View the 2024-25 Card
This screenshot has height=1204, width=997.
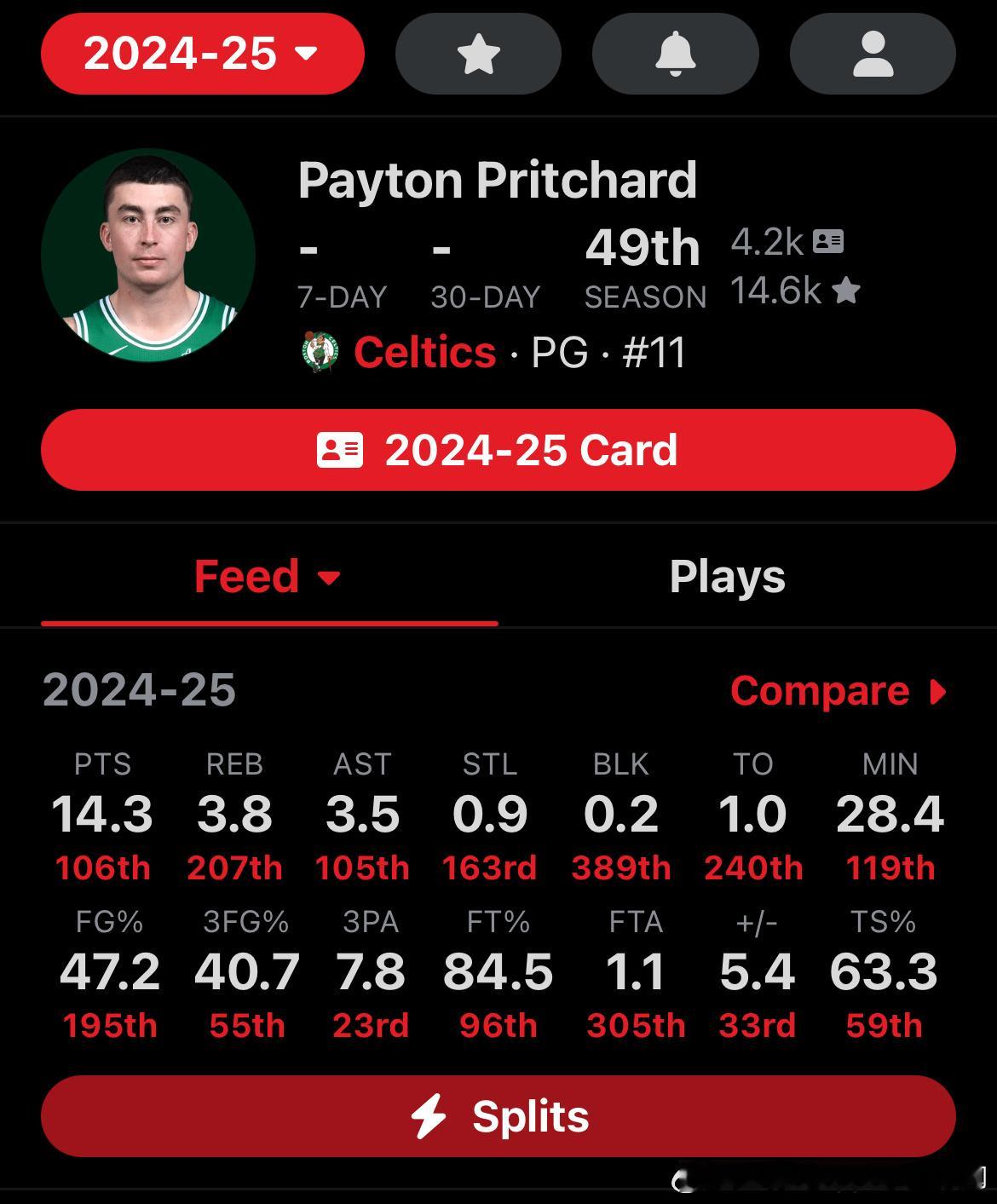(498, 450)
